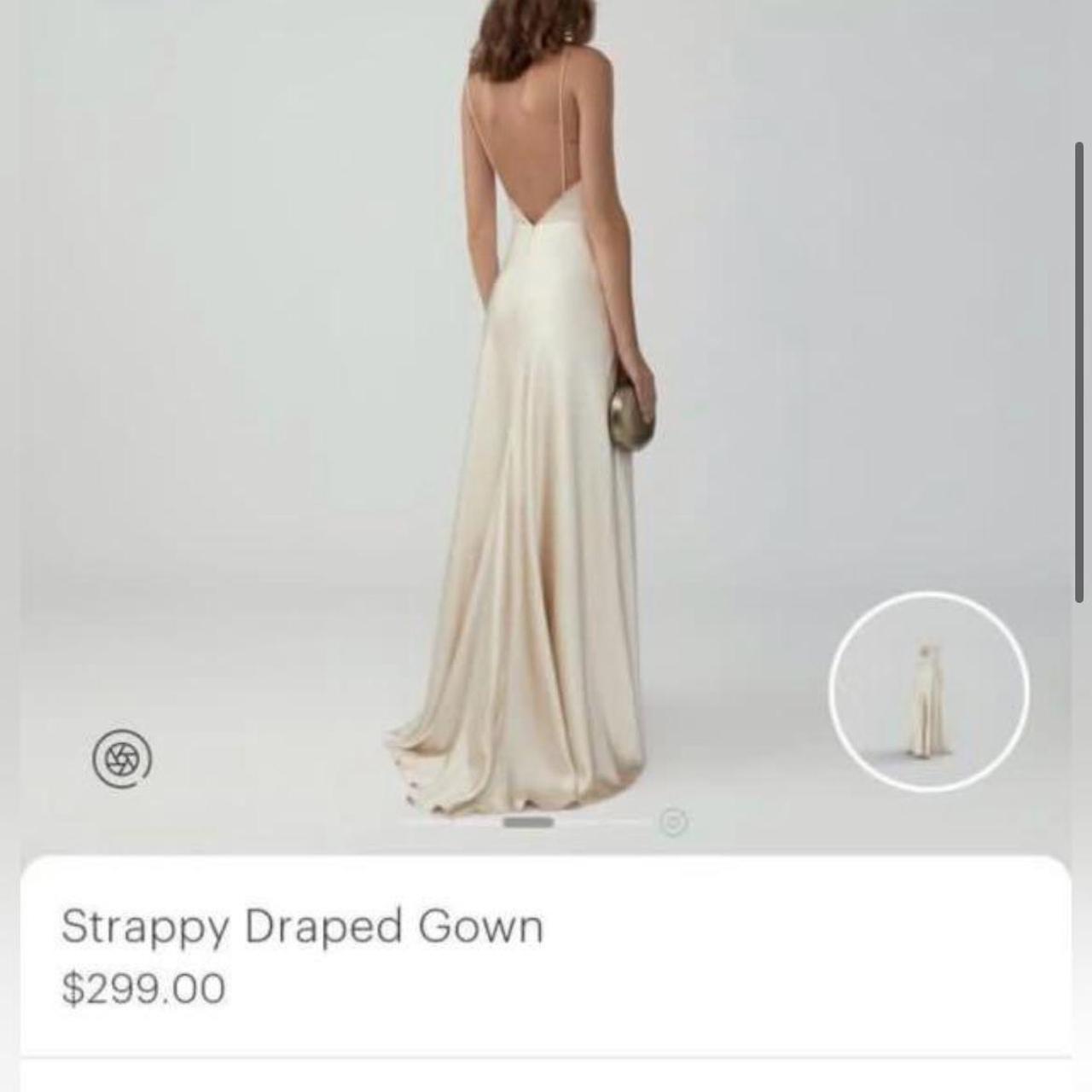This screenshot has height=1092, width=1092.
Task: Tap the photo pager indicator below the gown
Action: click(528, 822)
